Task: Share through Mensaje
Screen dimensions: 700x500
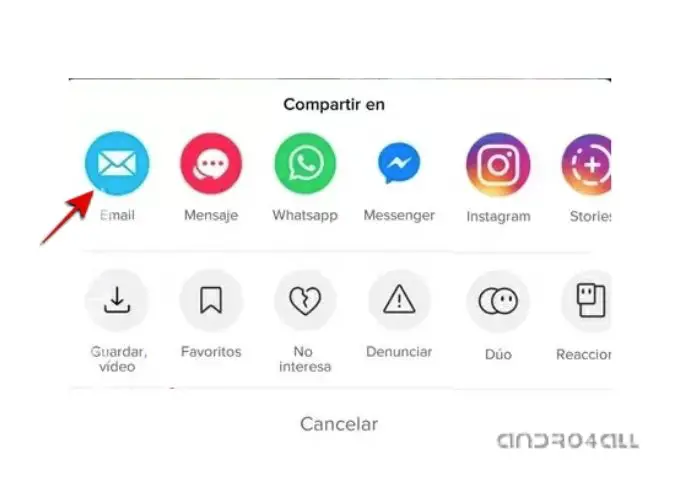Action: click(211, 164)
